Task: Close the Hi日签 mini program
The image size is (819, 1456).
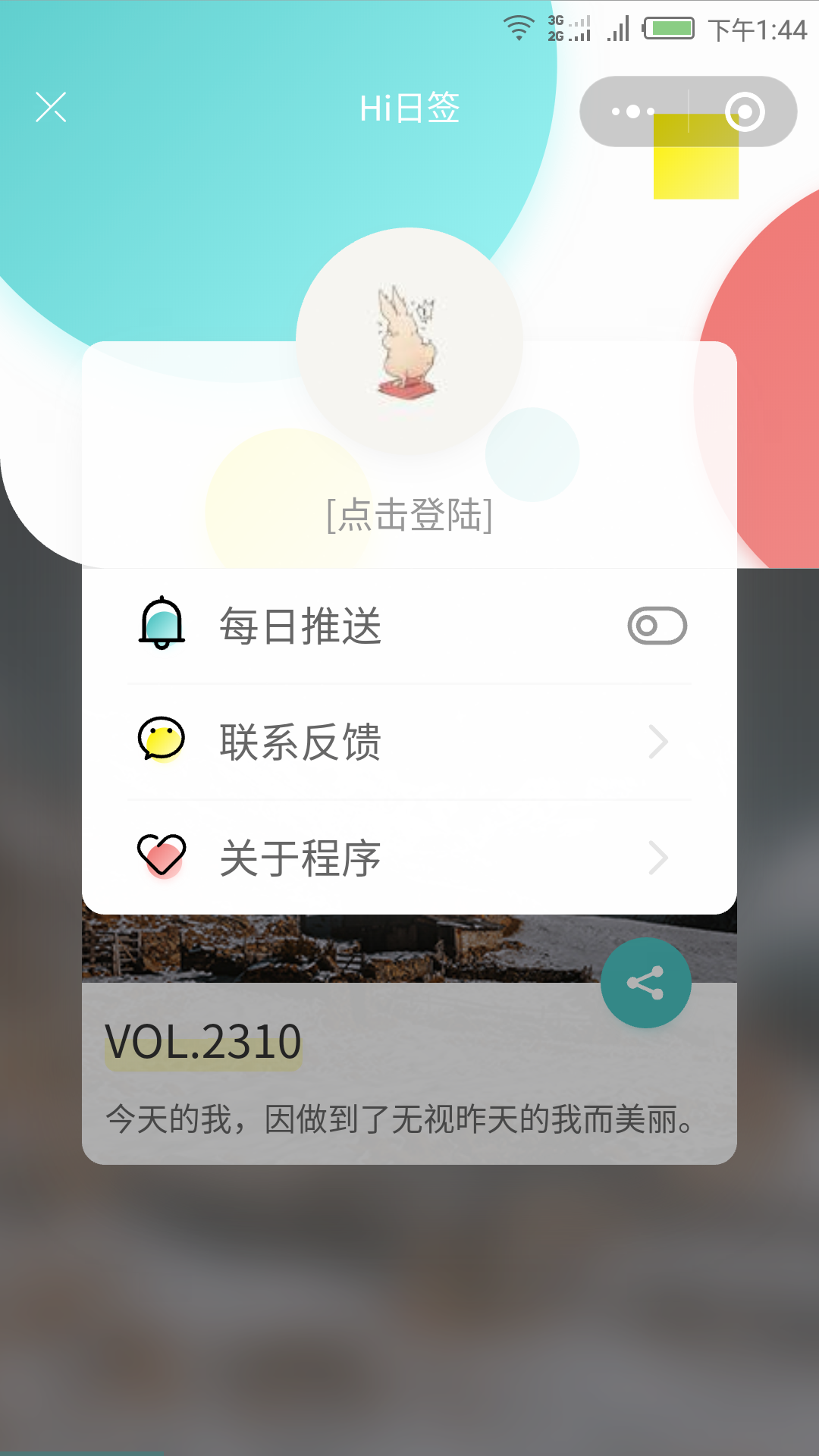Action: point(51,107)
